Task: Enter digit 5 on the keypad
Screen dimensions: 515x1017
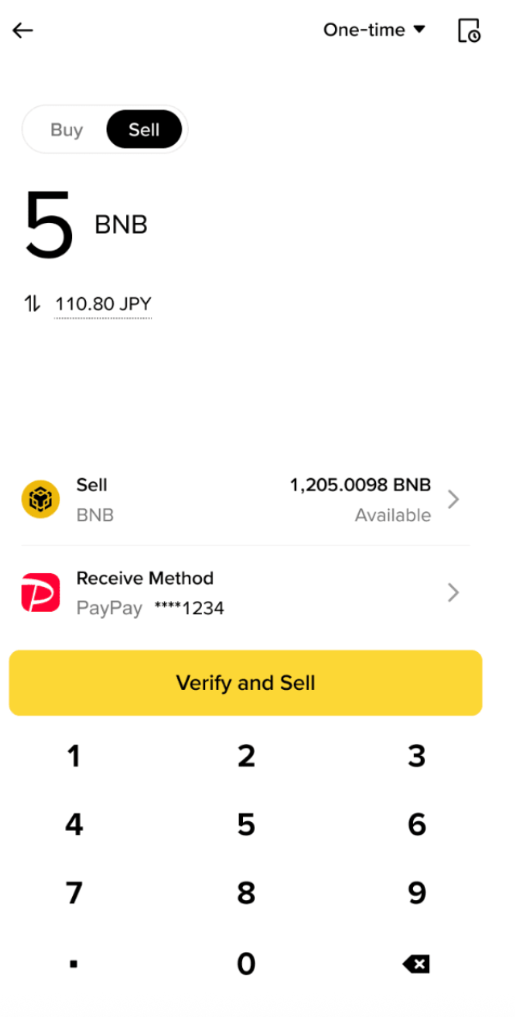Action: 246,825
